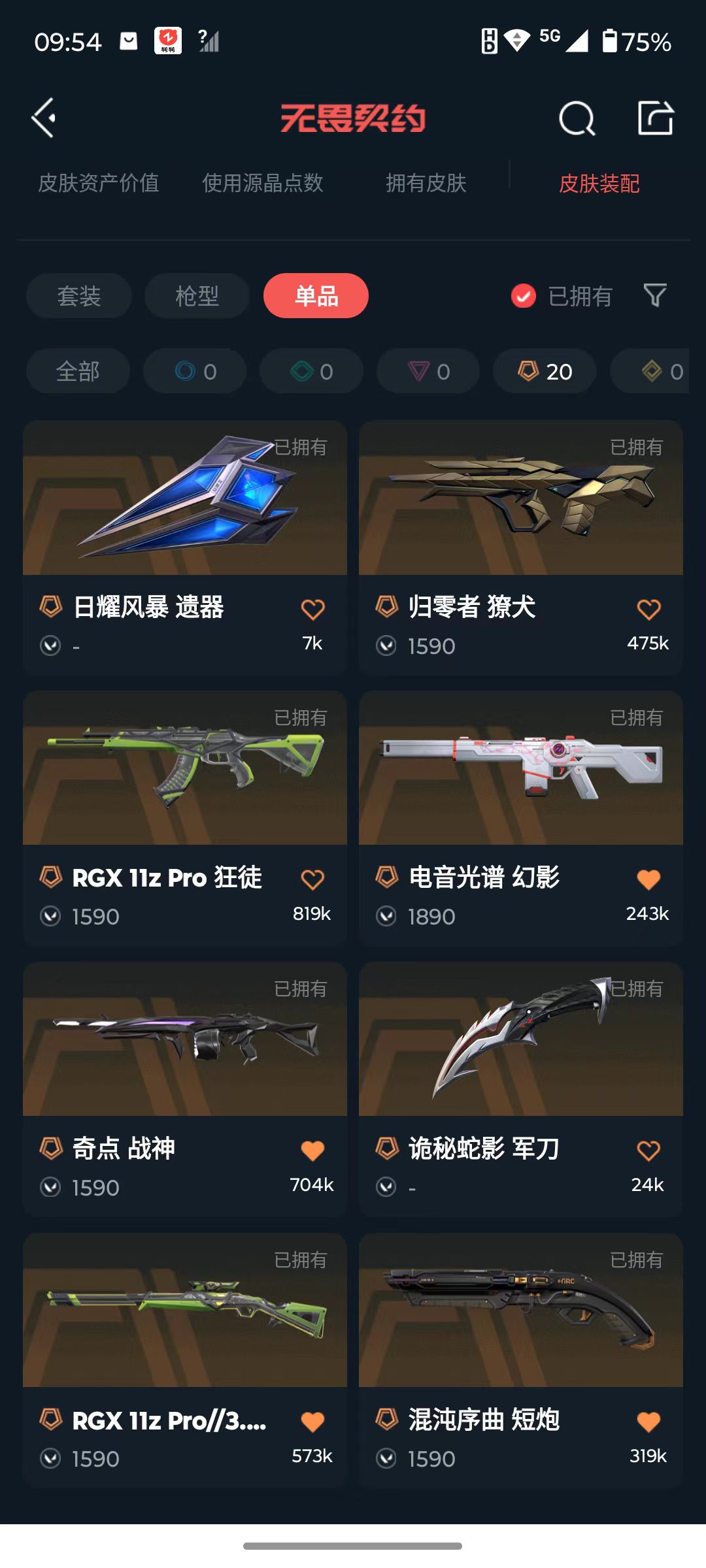The image size is (706, 1568).
Task: Select the orange rarity chip showing 20
Action: point(545,371)
